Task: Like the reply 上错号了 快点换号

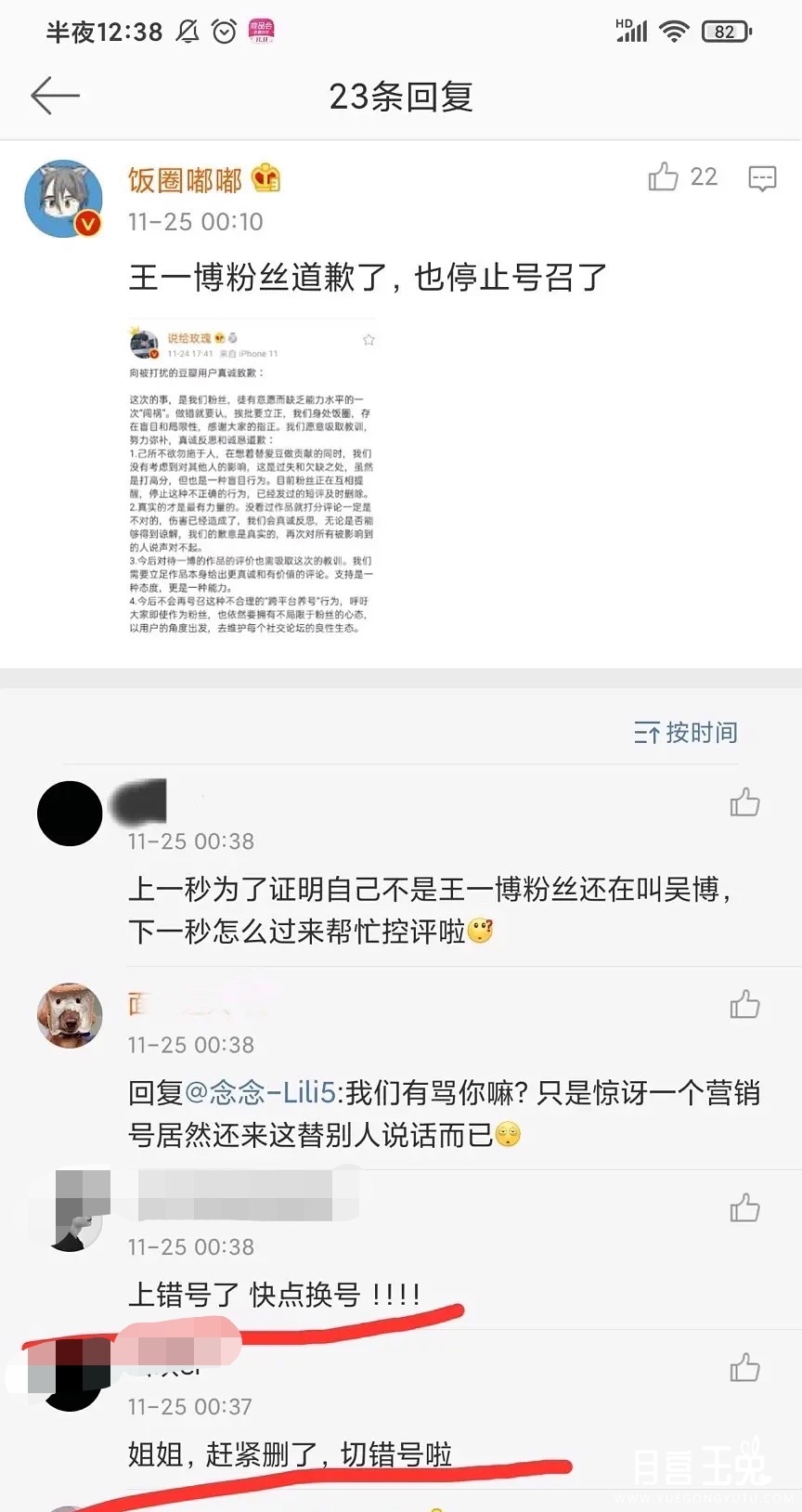Action: pos(744,1206)
